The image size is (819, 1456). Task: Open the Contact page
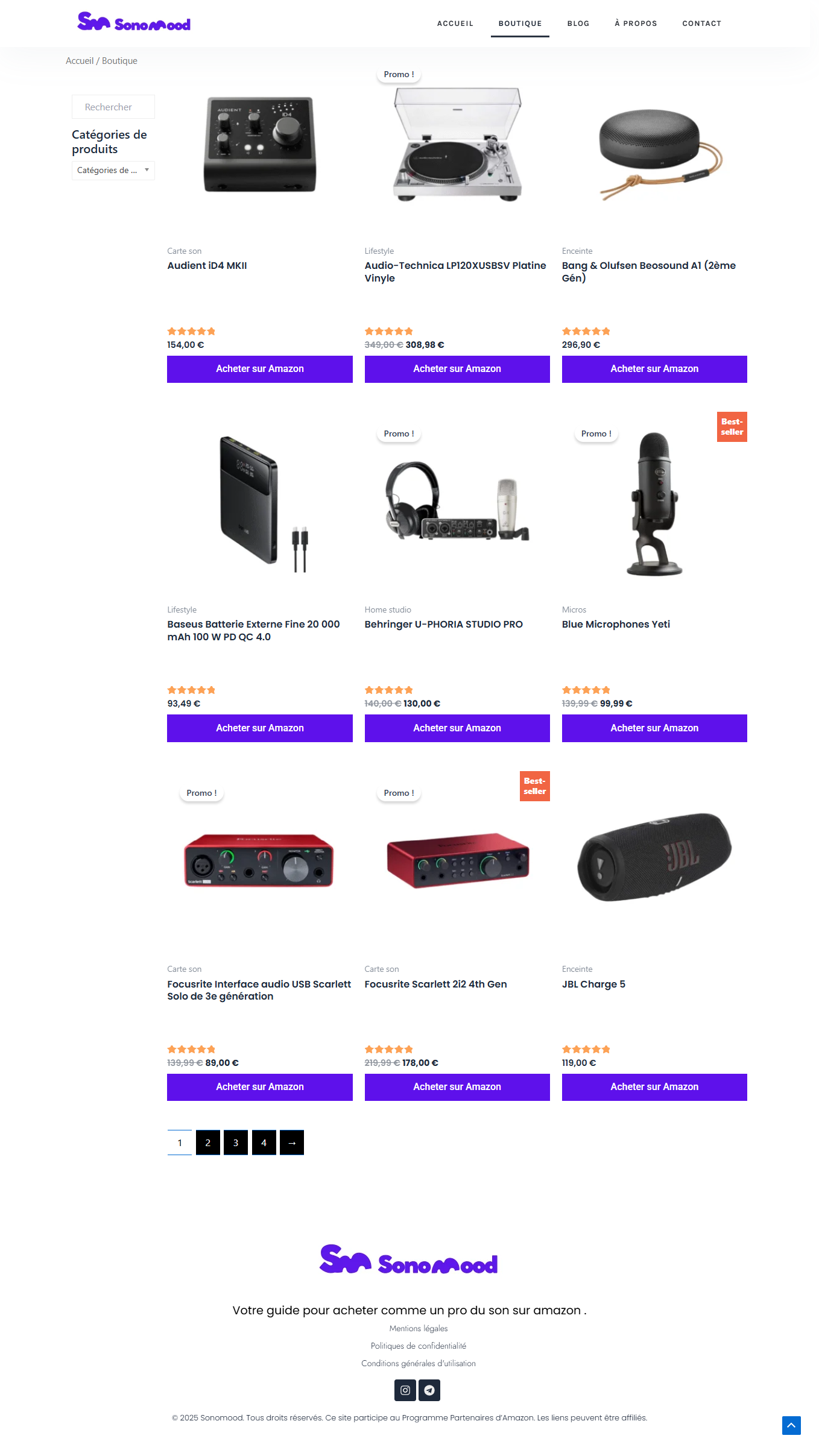(x=701, y=24)
